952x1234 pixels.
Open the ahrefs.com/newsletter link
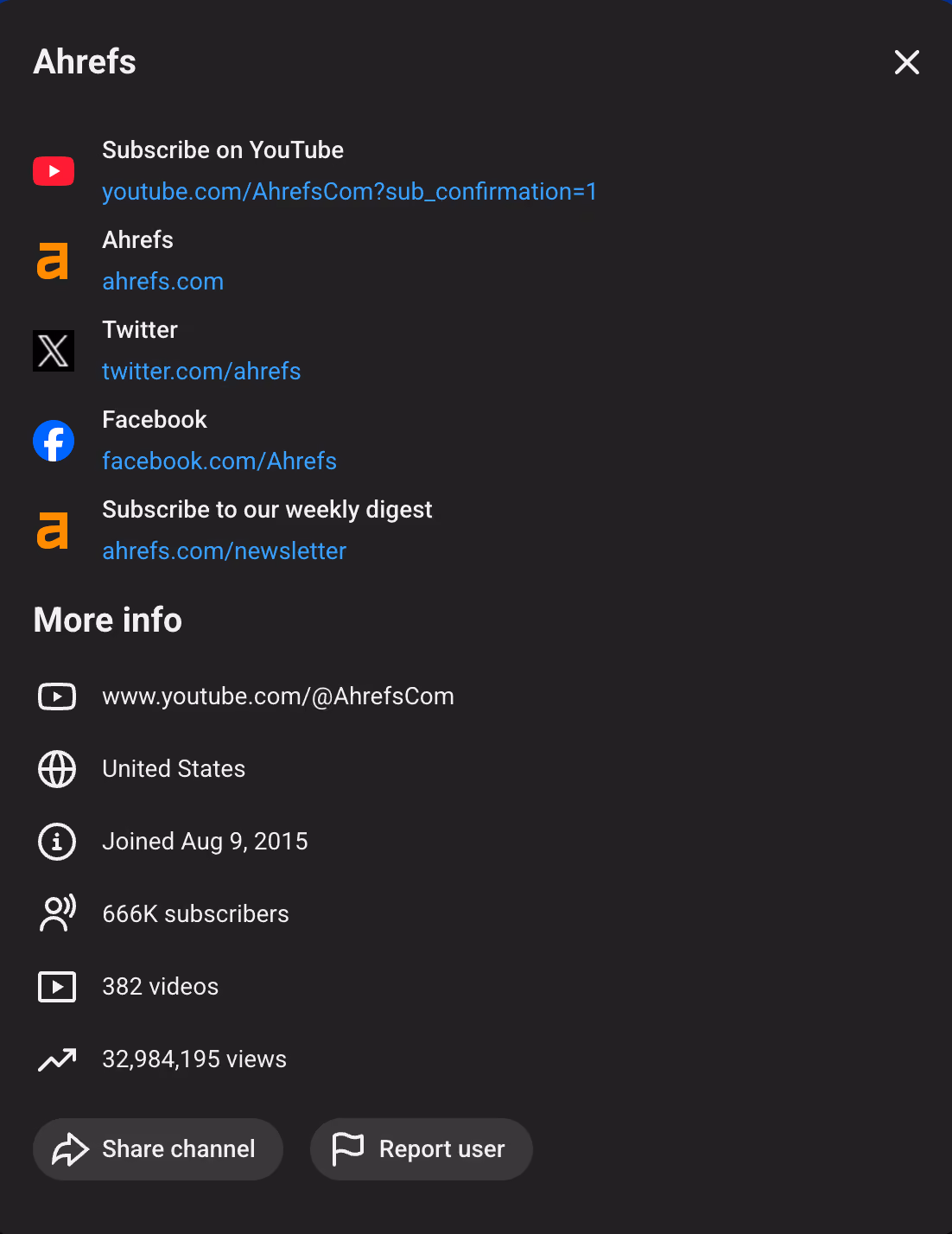click(224, 550)
